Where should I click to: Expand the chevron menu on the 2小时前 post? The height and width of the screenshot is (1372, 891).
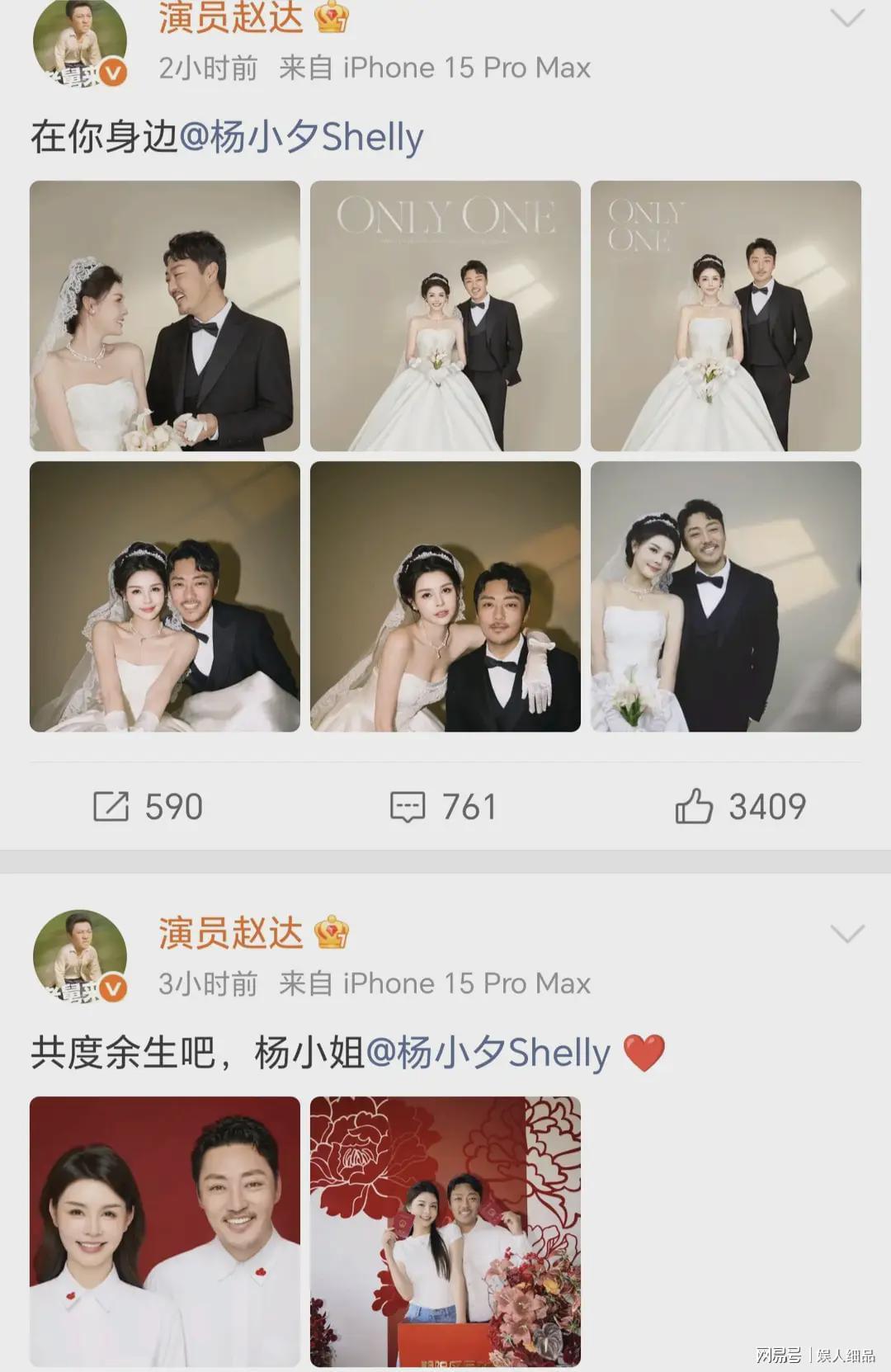click(846, 18)
